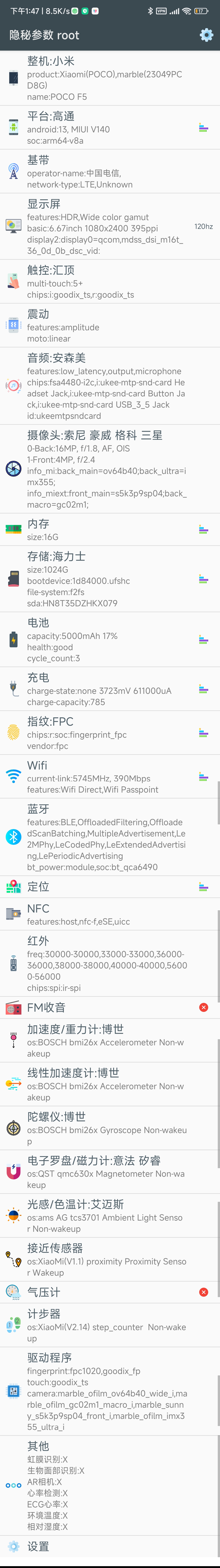The height and width of the screenshot is (1568, 220).
Task: Show details chart for 指纹:FPC
Action: pos(203,733)
